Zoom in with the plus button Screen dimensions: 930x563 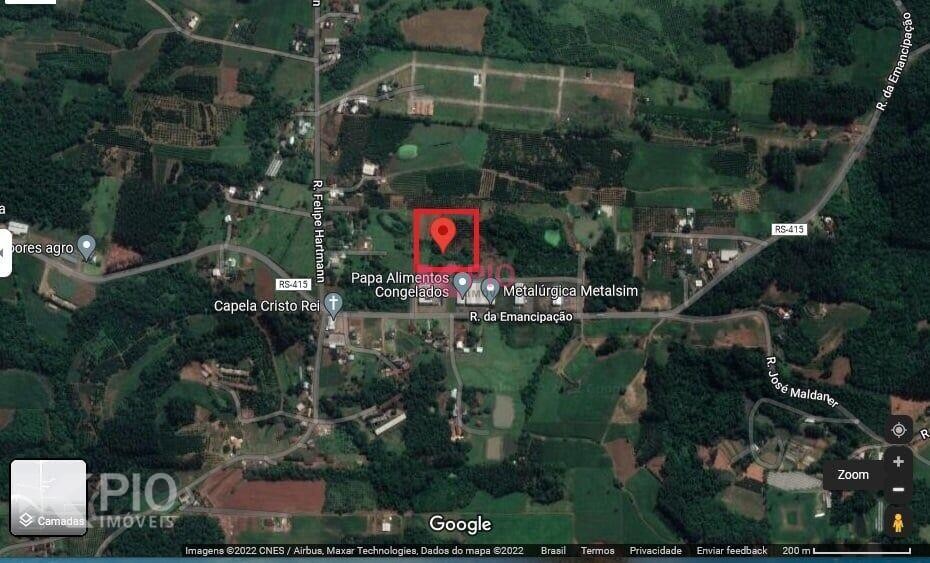[x=898, y=462]
